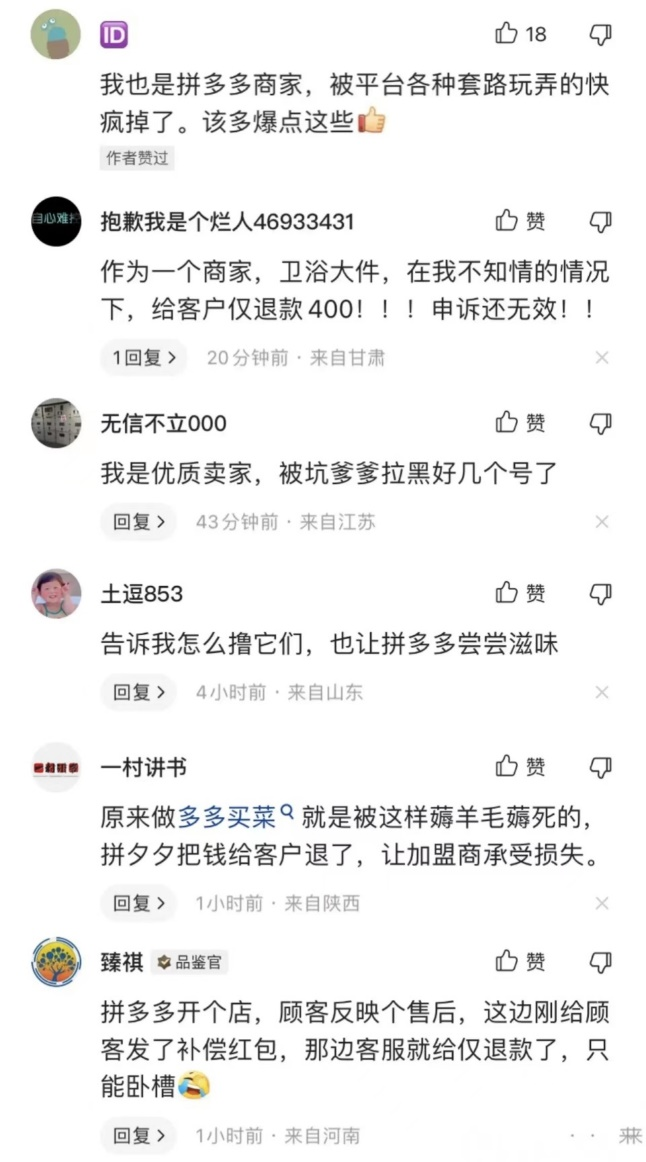Reply to 土豆853's comment
The width and height of the screenshot is (646, 1162).
[x=138, y=692]
